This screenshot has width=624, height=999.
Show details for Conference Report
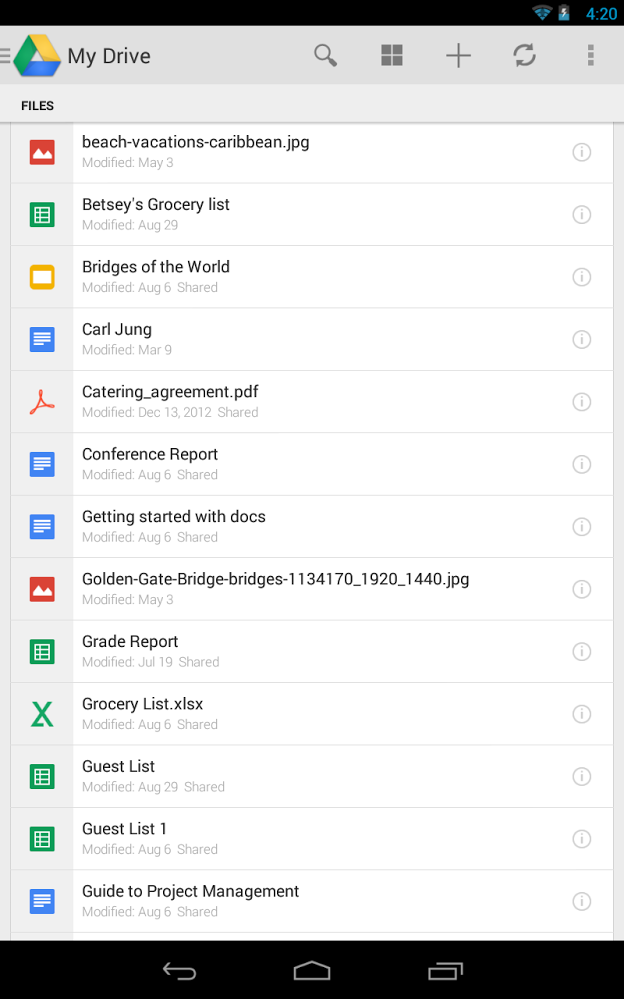click(581, 464)
